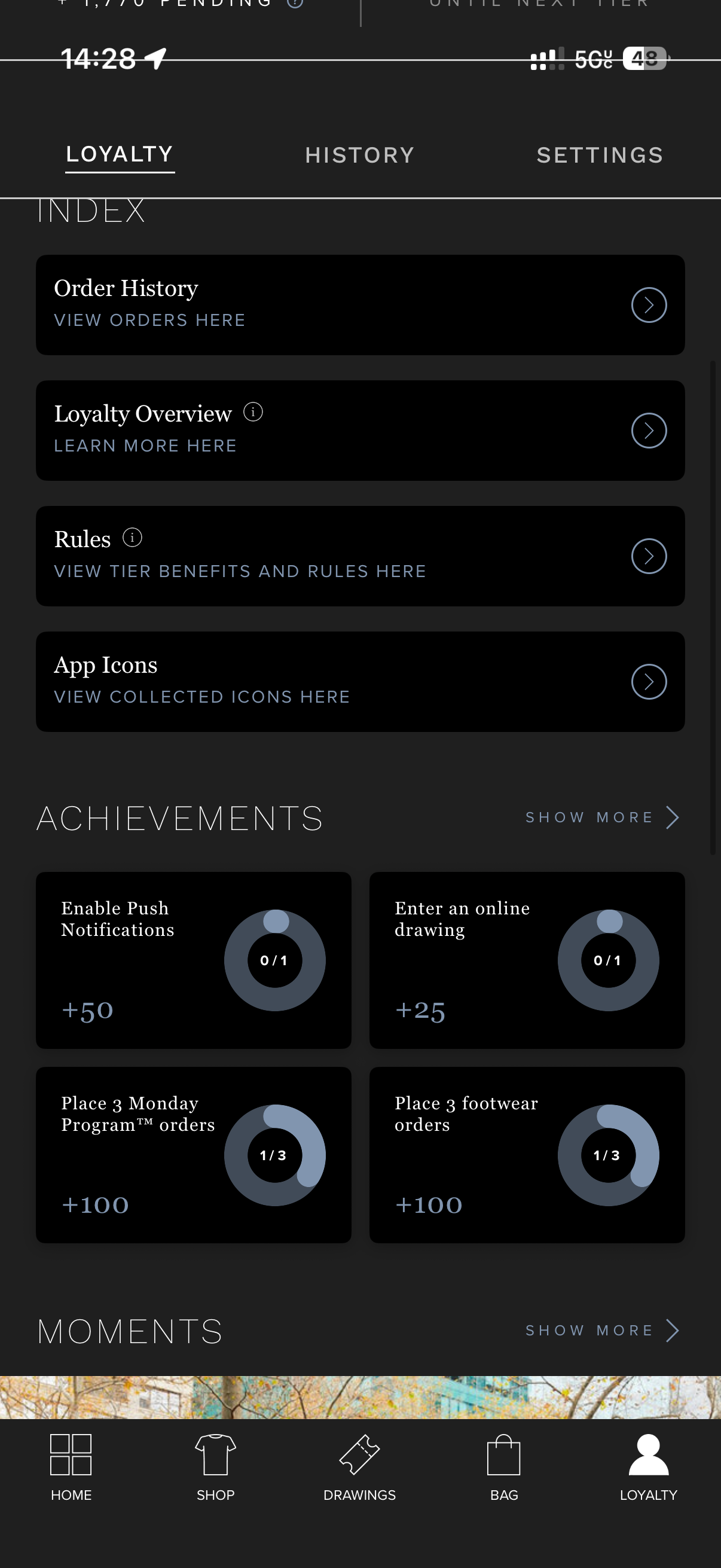Open Order History row
This screenshot has height=1568, width=721.
tap(360, 305)
